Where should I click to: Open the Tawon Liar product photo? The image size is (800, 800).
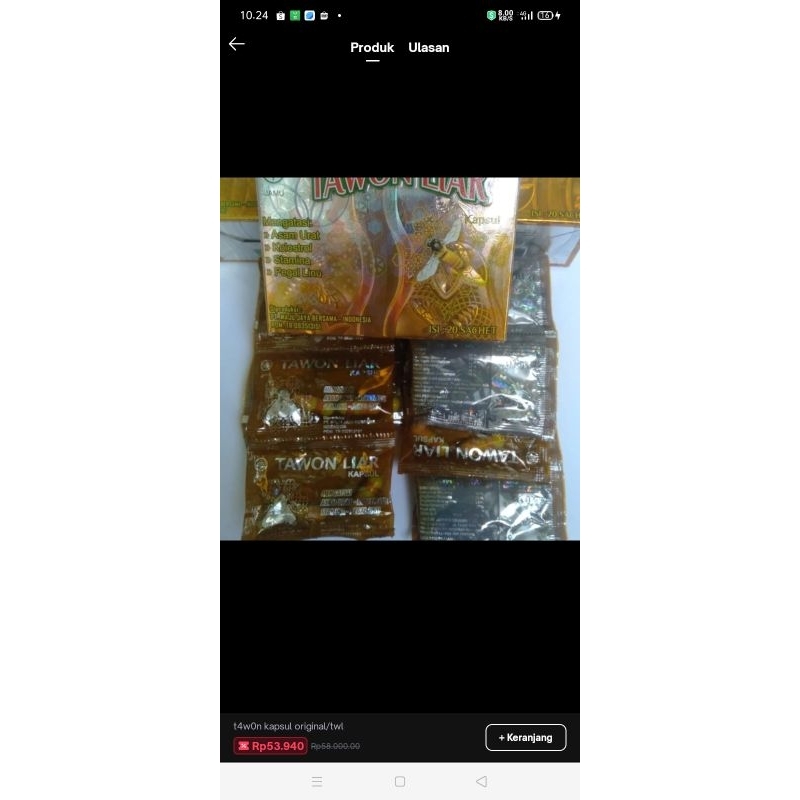400,358
